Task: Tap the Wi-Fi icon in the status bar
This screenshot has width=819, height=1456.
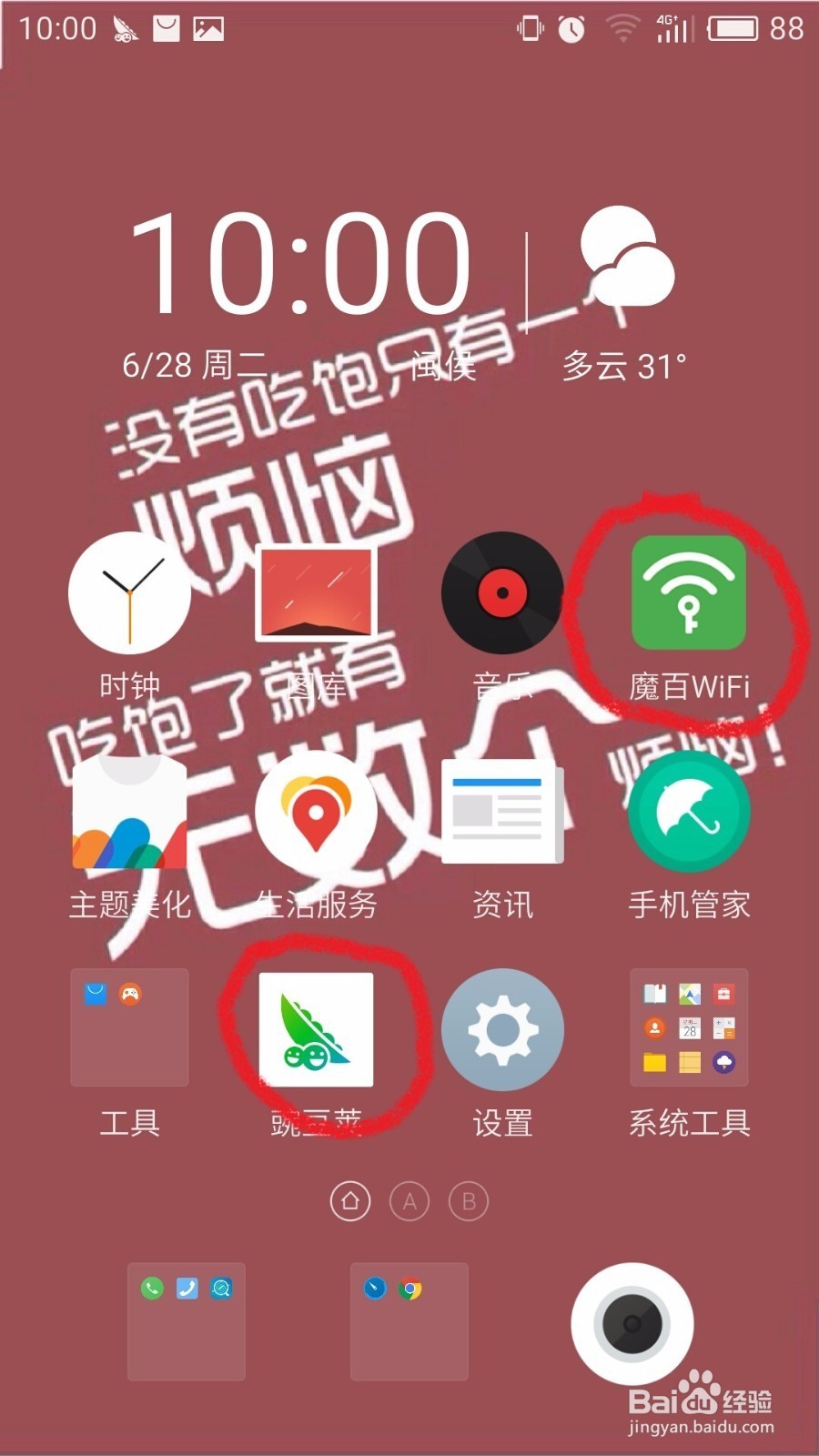Action: click(624, 27)
